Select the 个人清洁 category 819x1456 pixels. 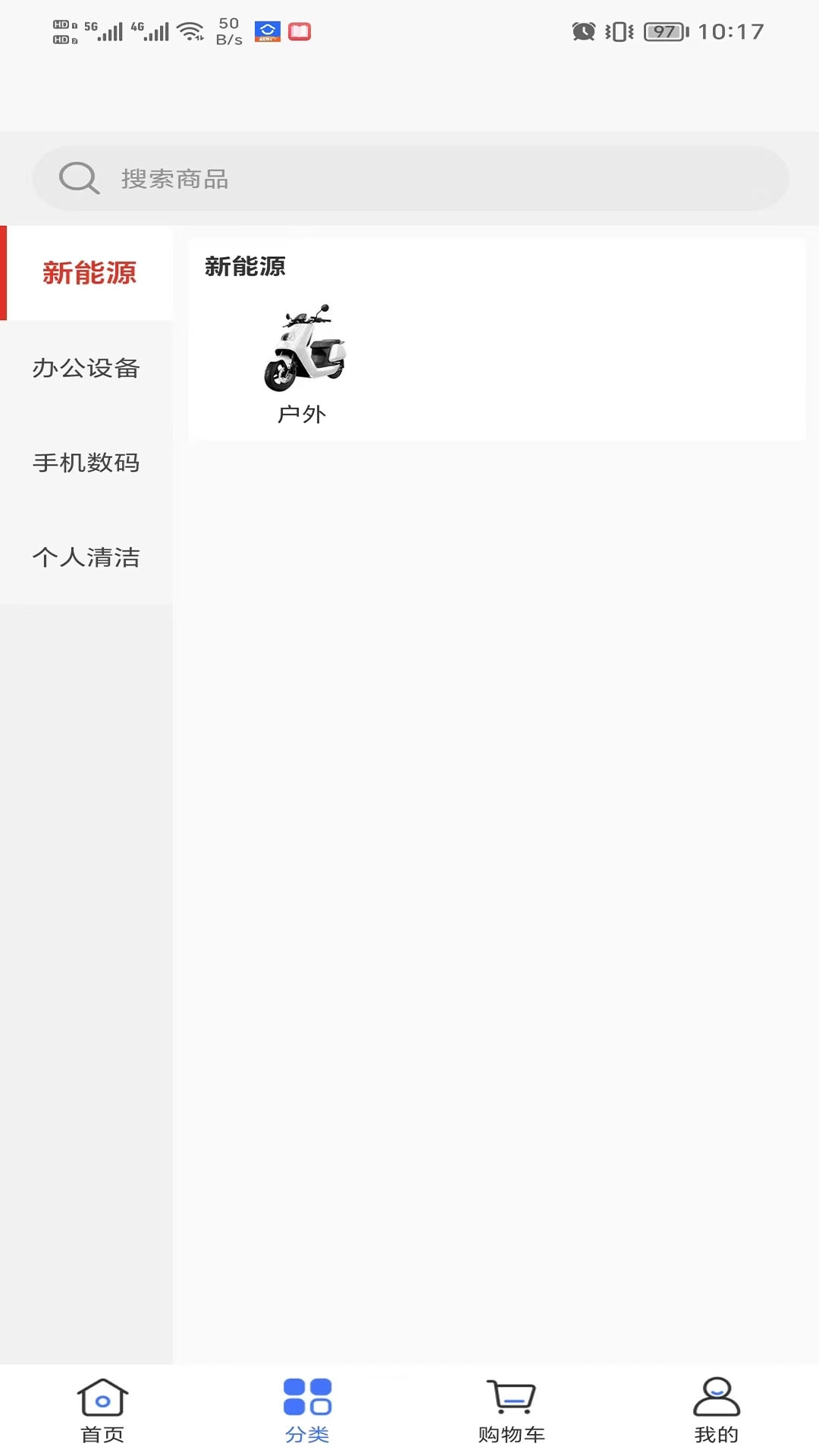[x=86, y=557]
